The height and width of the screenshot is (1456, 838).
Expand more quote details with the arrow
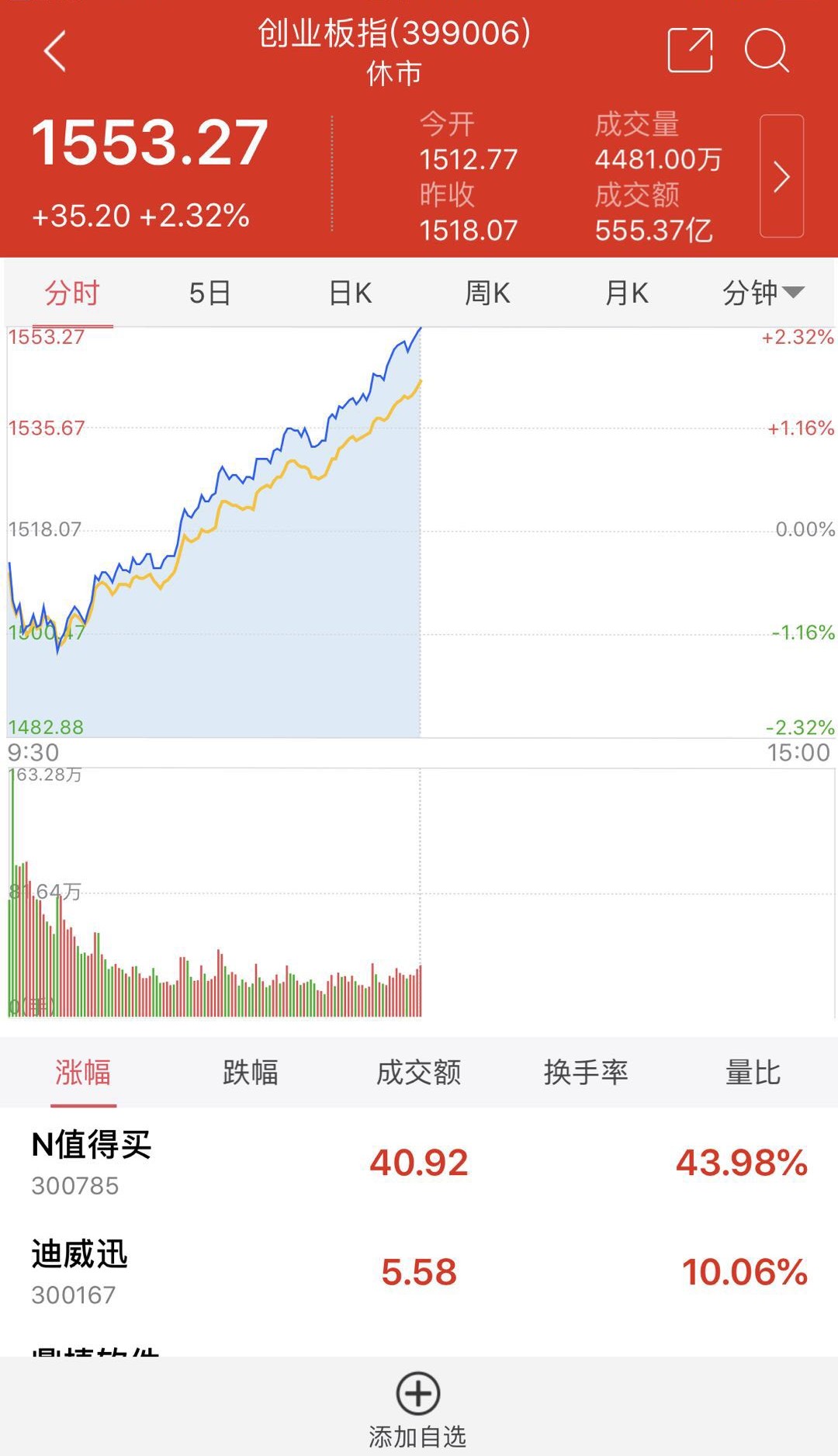click(781, 176)
